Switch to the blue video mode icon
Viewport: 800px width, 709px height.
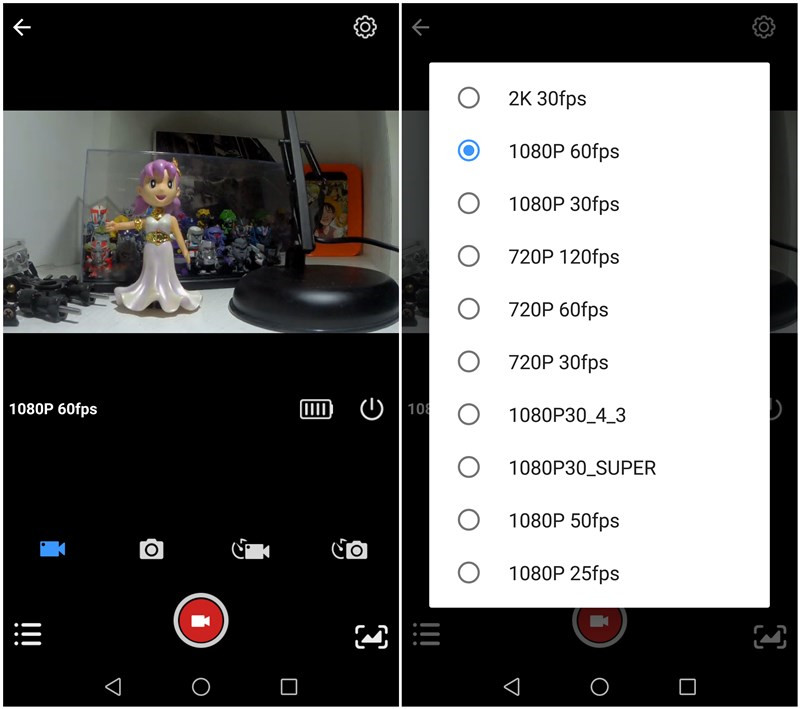(52, 549)
